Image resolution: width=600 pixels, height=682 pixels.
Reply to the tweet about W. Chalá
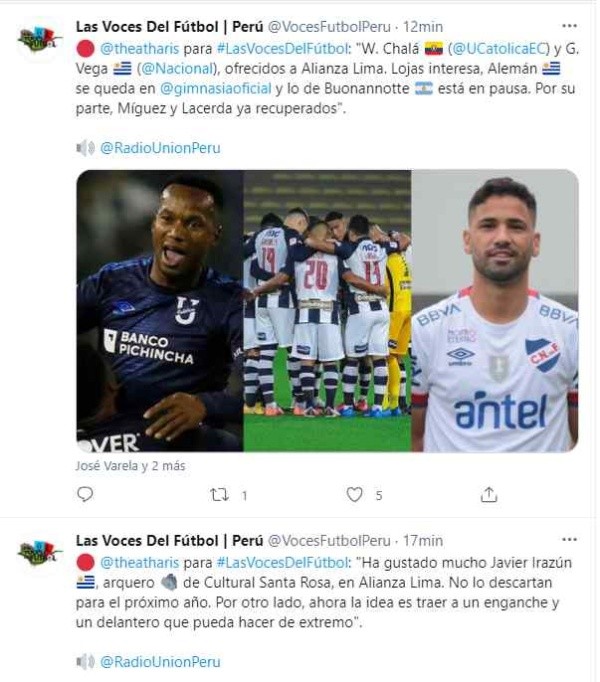(85, 494)
